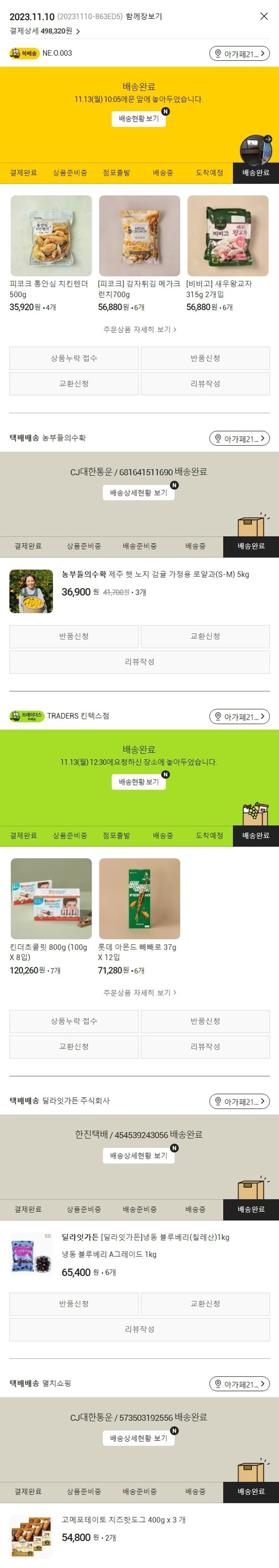
Task: Open the delivery photo thumbnail in the yellow banner
Action: click(256, 150)
